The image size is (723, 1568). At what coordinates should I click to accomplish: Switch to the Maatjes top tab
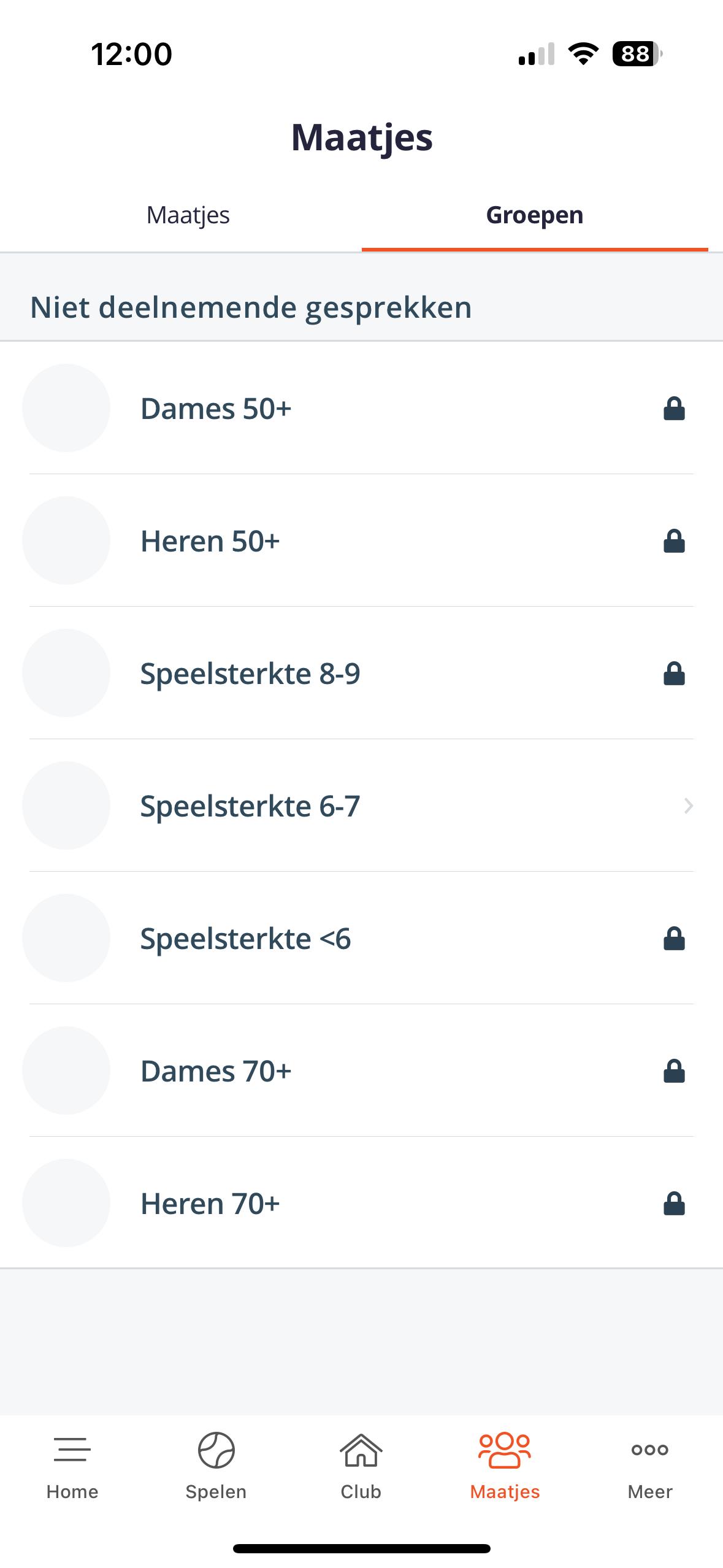[x=188, y=215]
